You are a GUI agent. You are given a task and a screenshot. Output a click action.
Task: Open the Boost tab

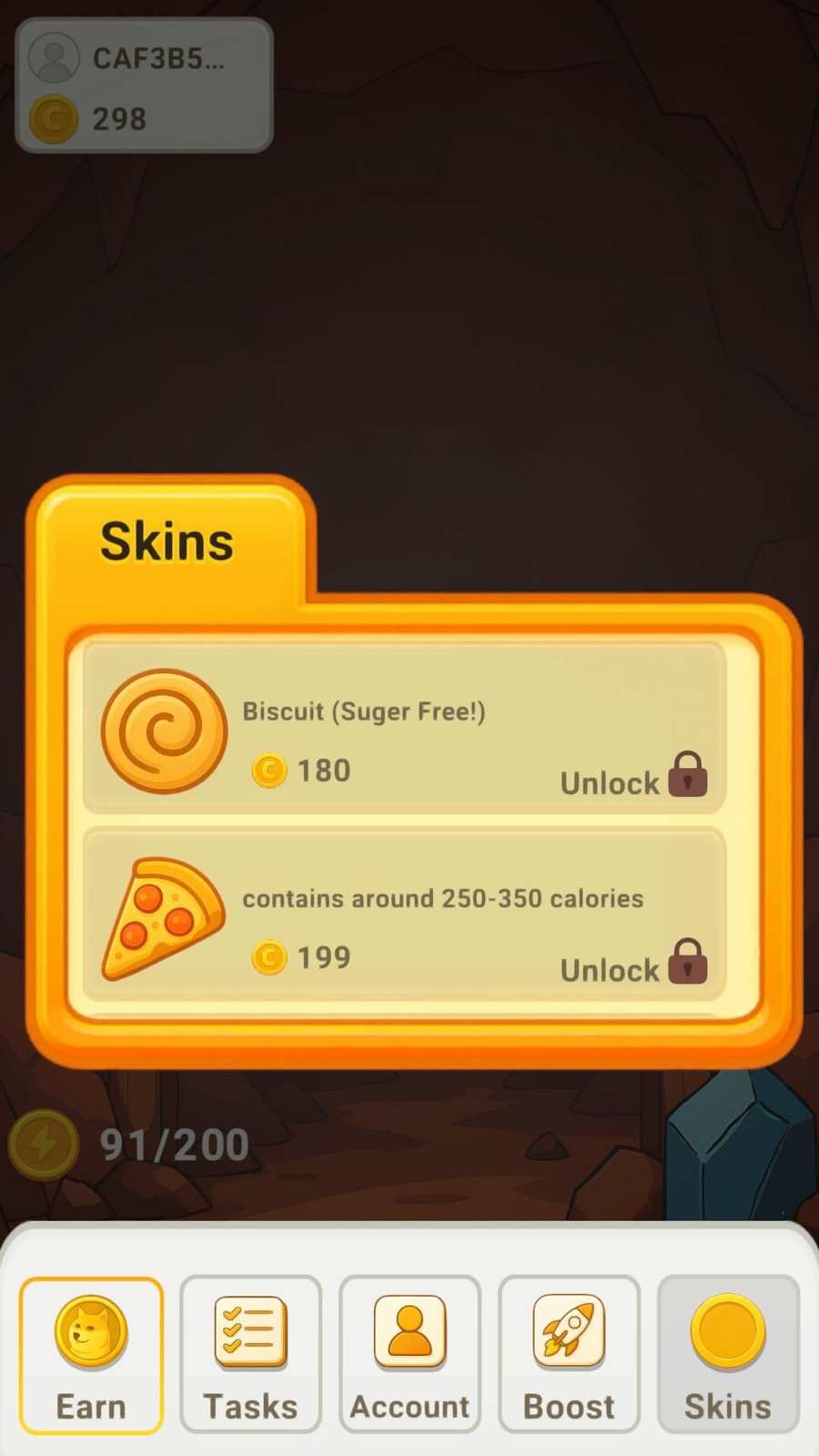coord(569,1354)
